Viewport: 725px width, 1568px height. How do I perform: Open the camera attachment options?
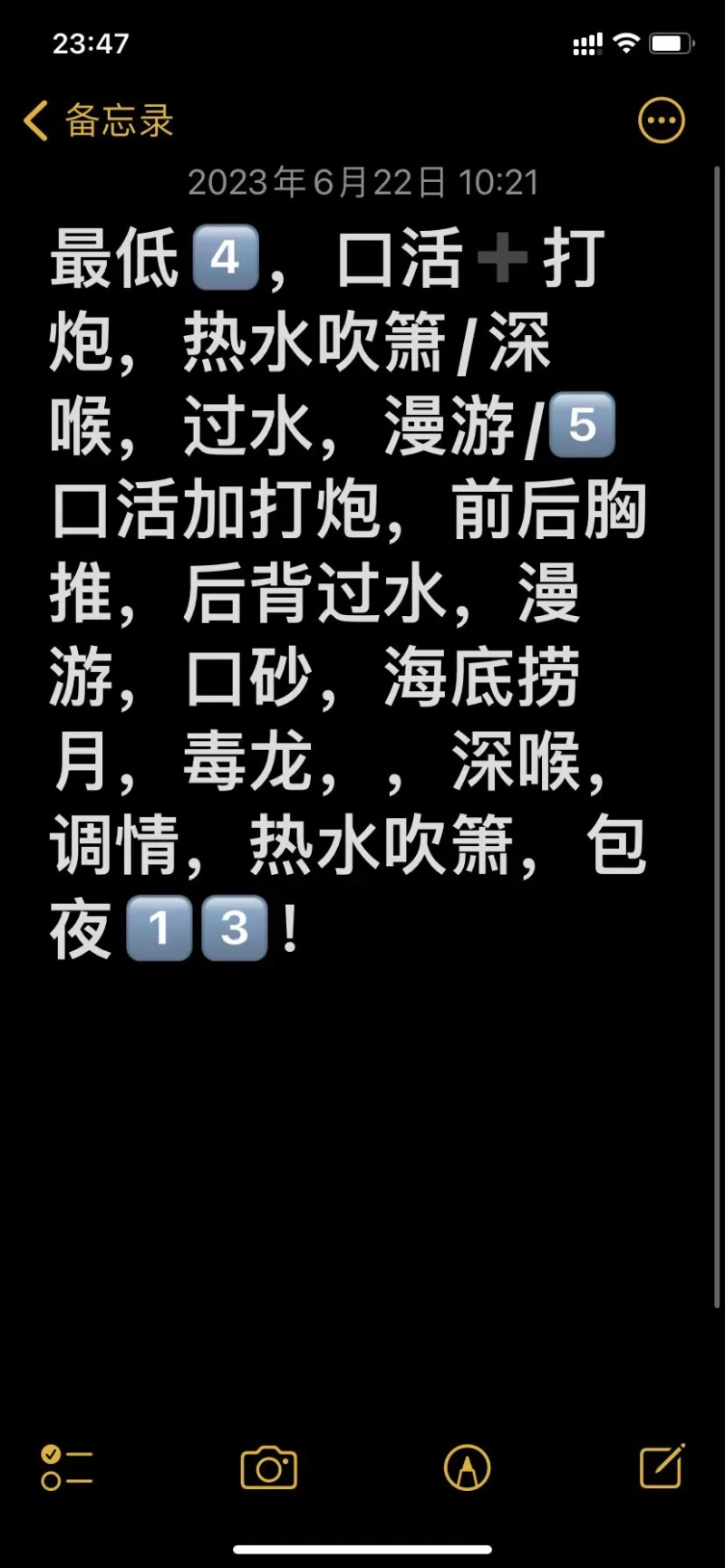point(269,1467)
